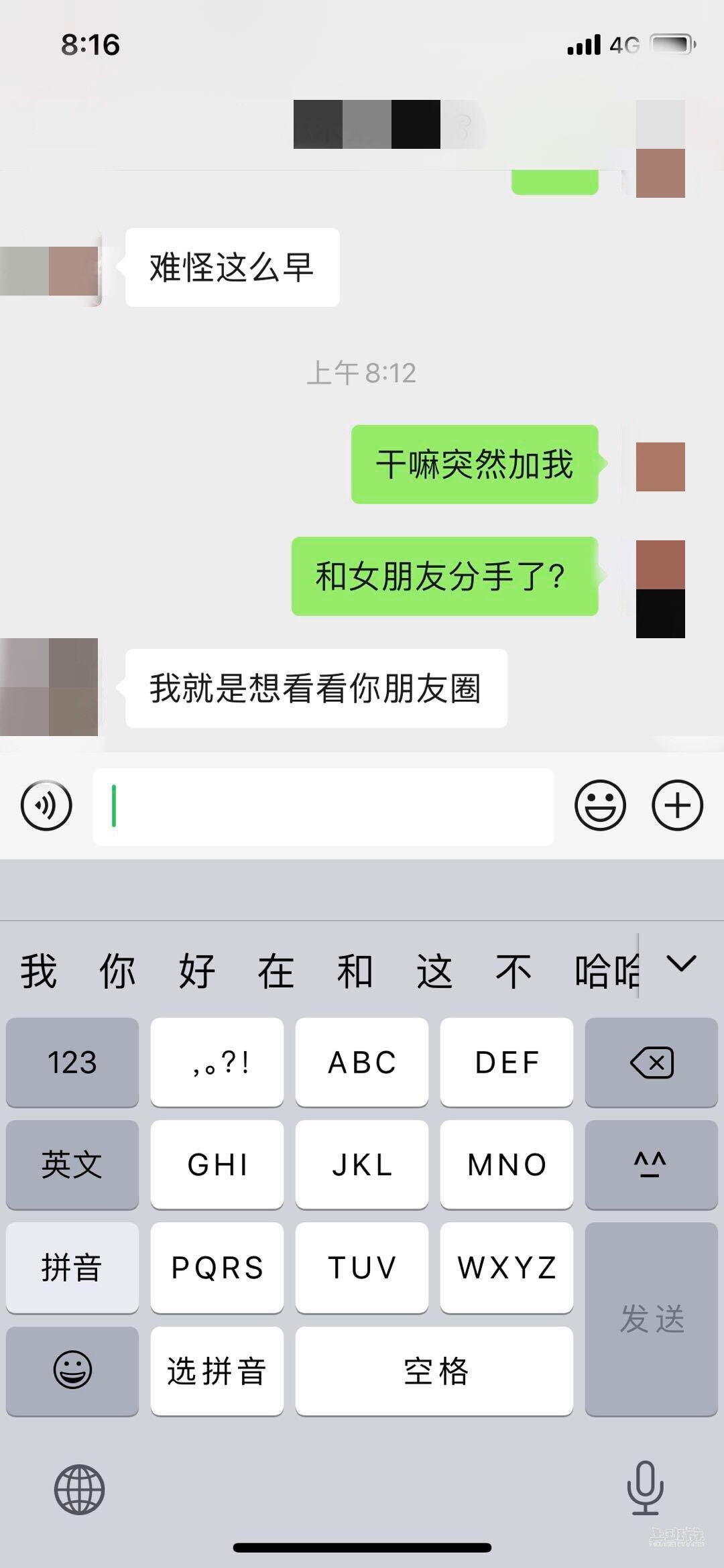Switch keyboard to 123 numbers

(x=72, y=1063)
